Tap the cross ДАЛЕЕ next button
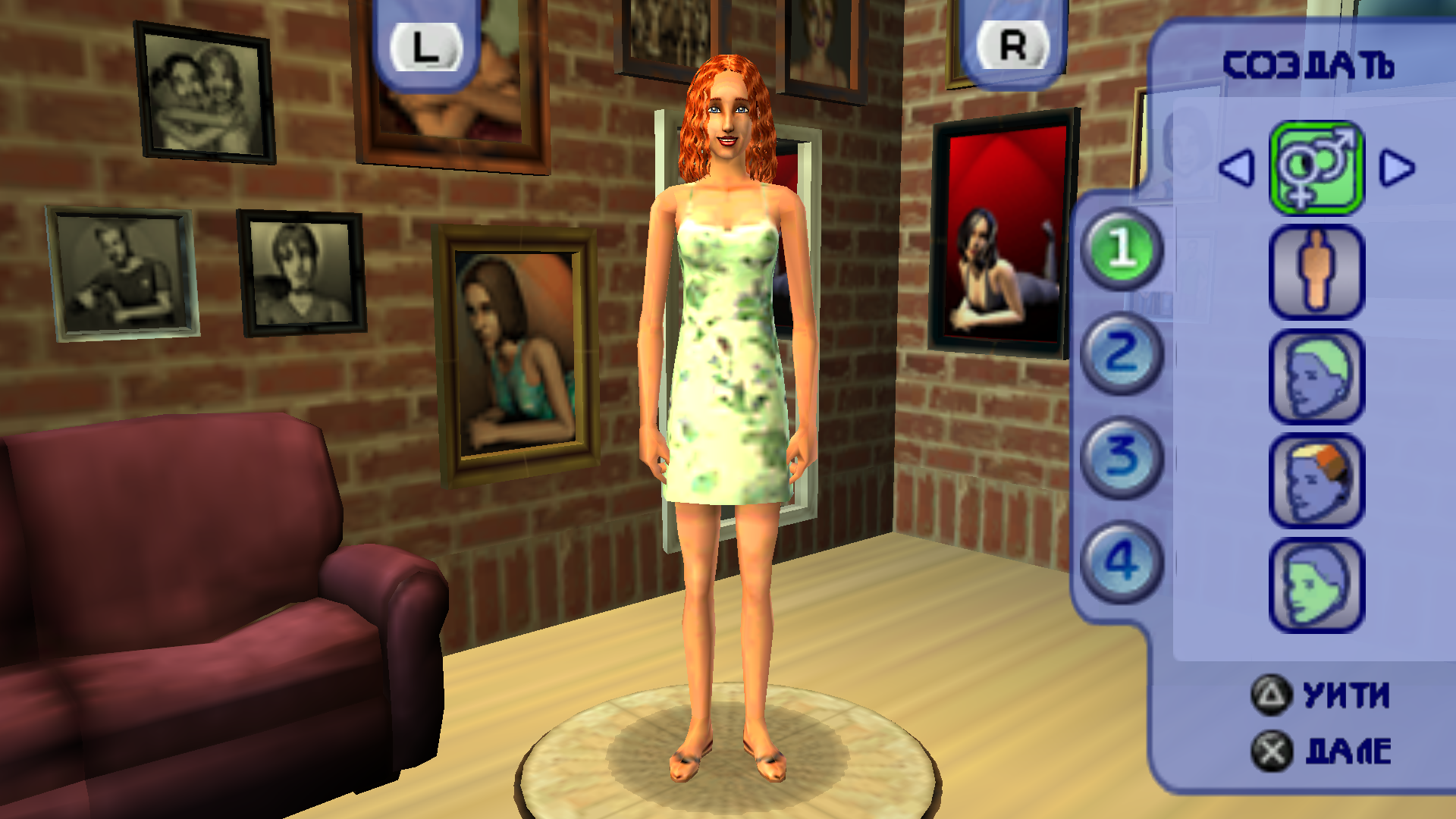Image resolution: width=1456 pixels, height=819 pixels. 1319,751
